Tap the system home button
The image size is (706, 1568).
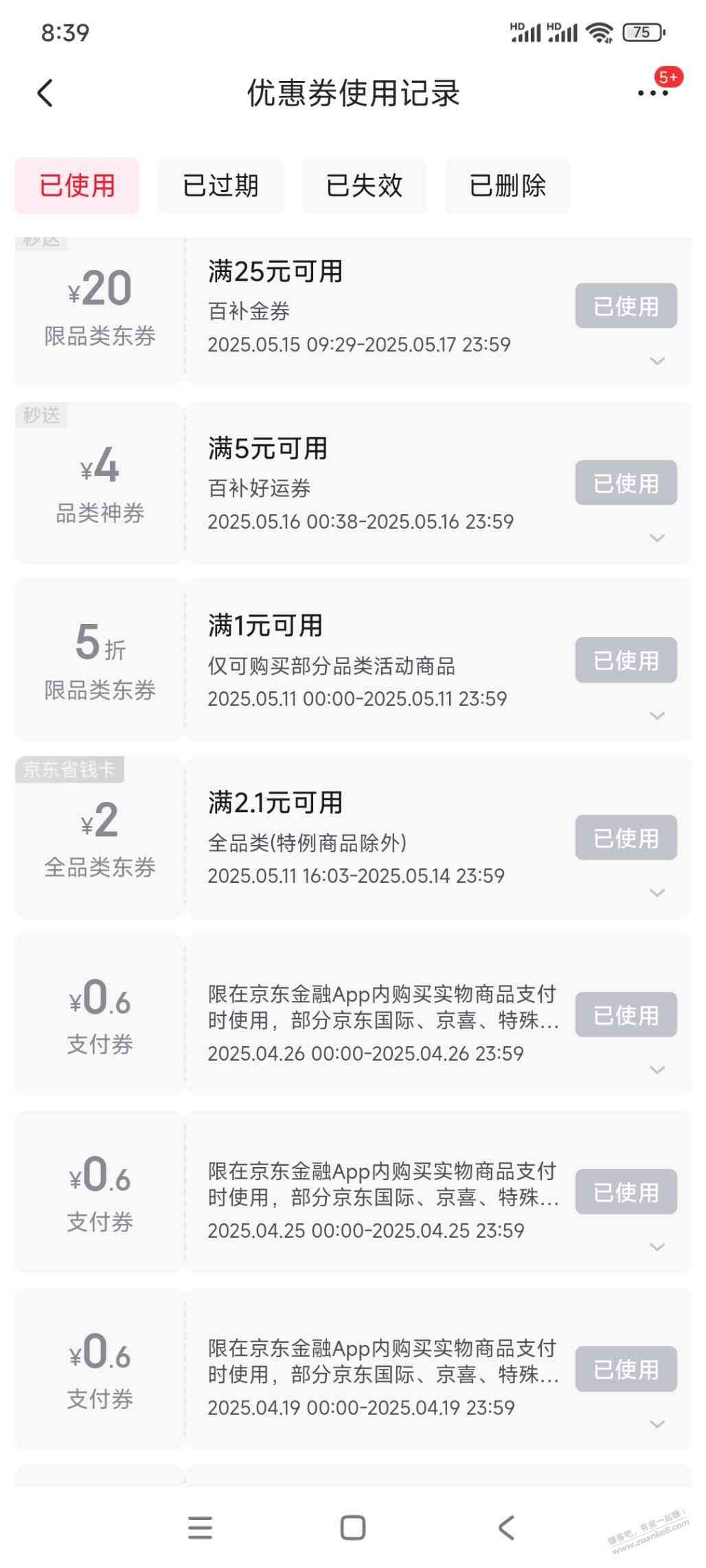[353, 1528]
